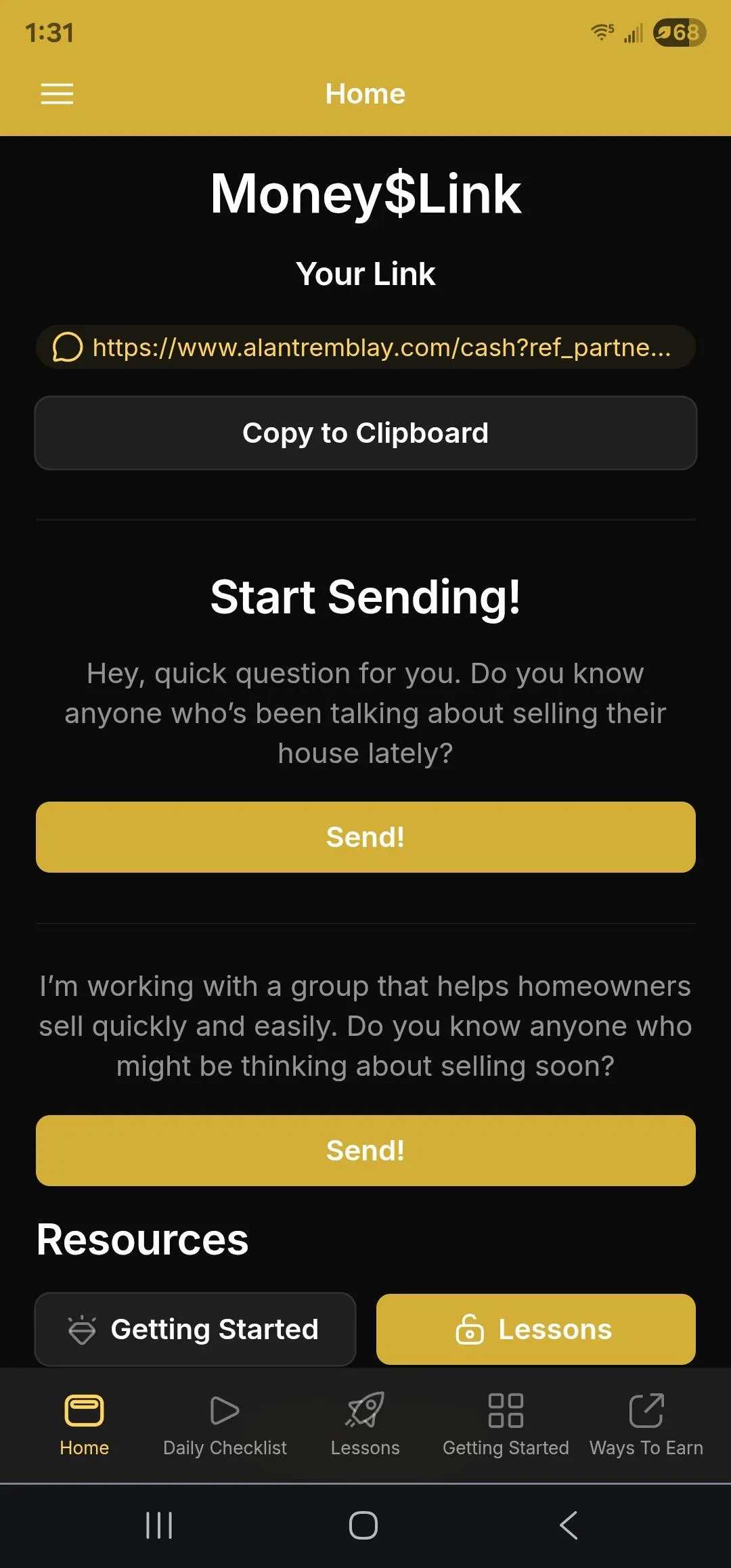
Task: Open the hamburger drawer menu
Action: coord(57,93)
